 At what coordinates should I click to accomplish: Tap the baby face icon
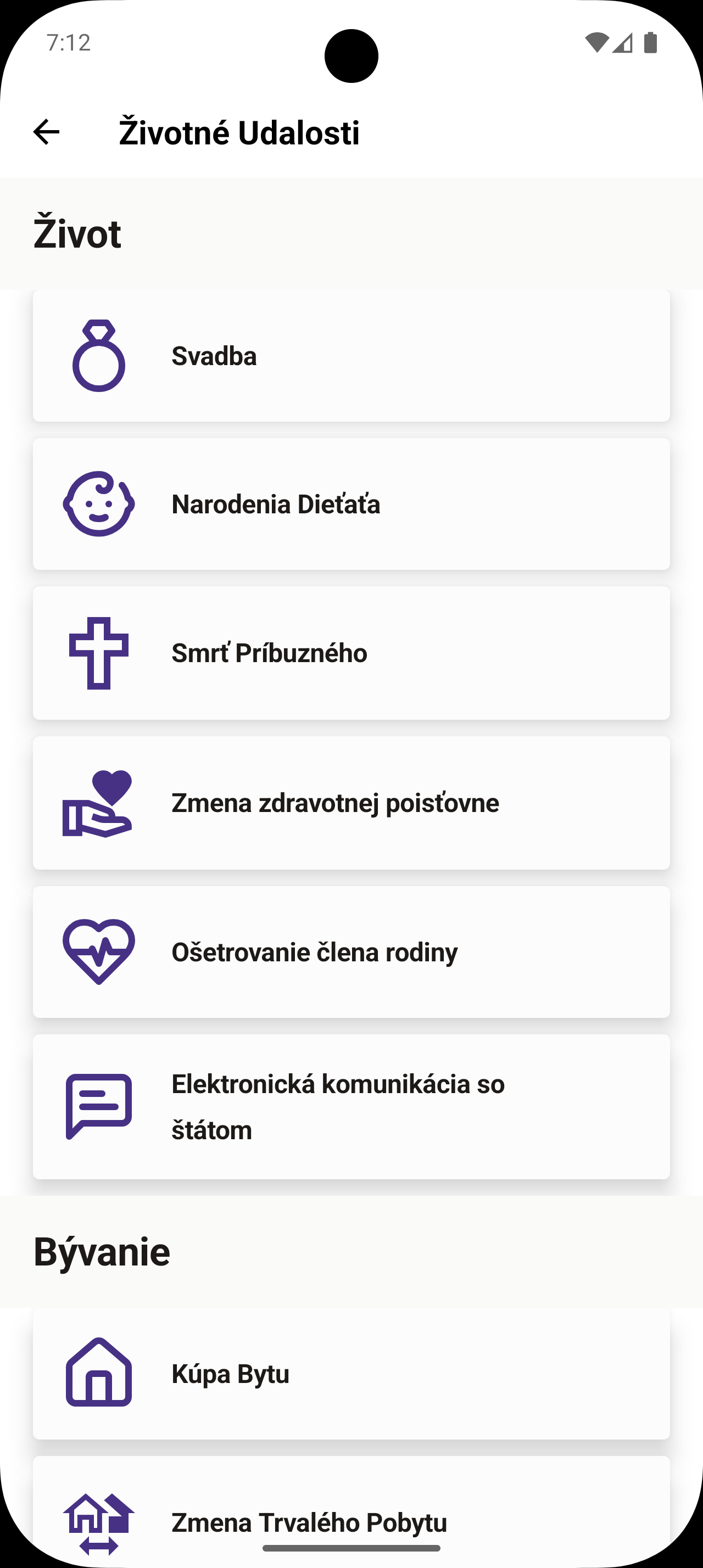pos(99,504)
